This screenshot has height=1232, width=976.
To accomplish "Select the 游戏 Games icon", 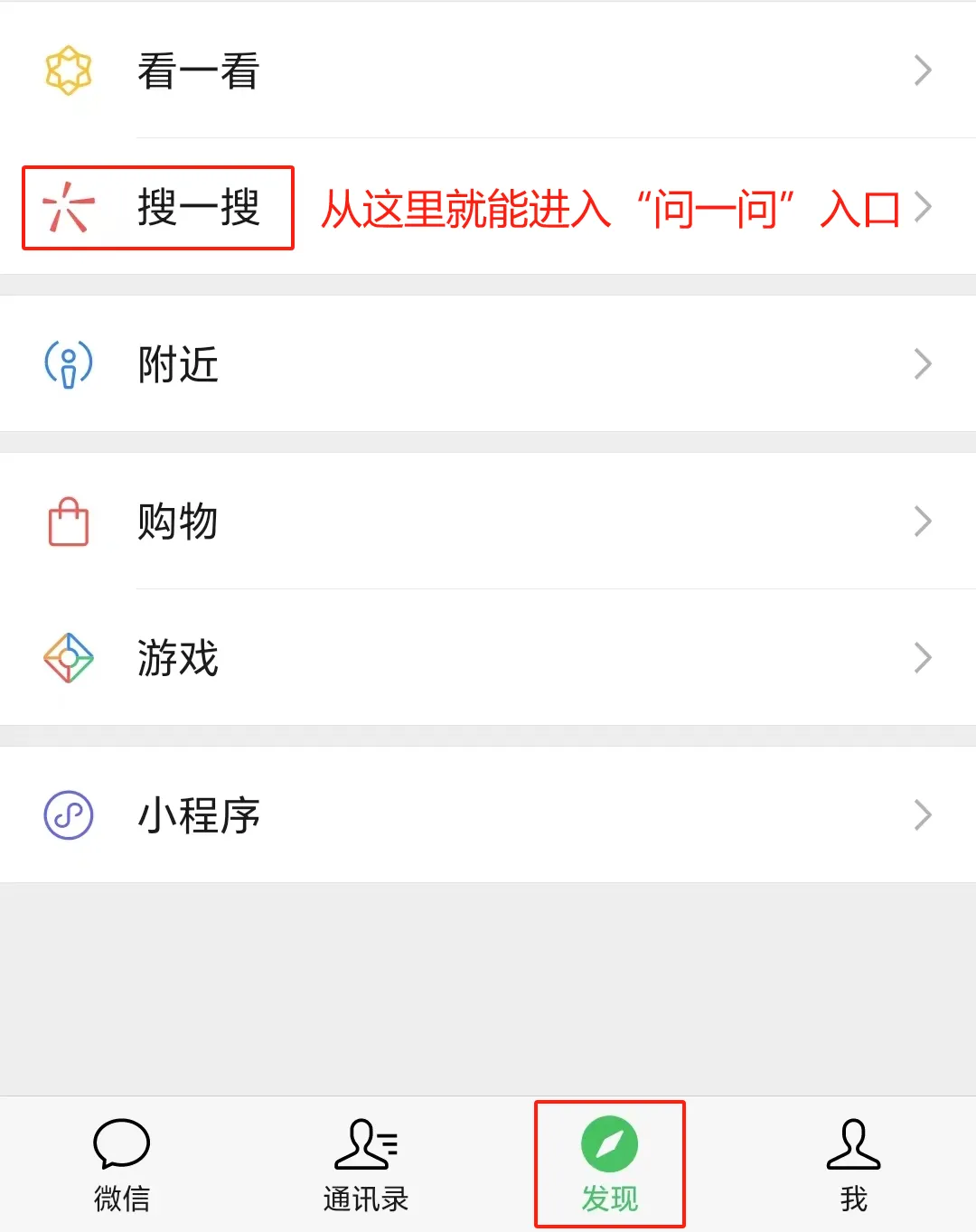I will (x=68, y=657).
